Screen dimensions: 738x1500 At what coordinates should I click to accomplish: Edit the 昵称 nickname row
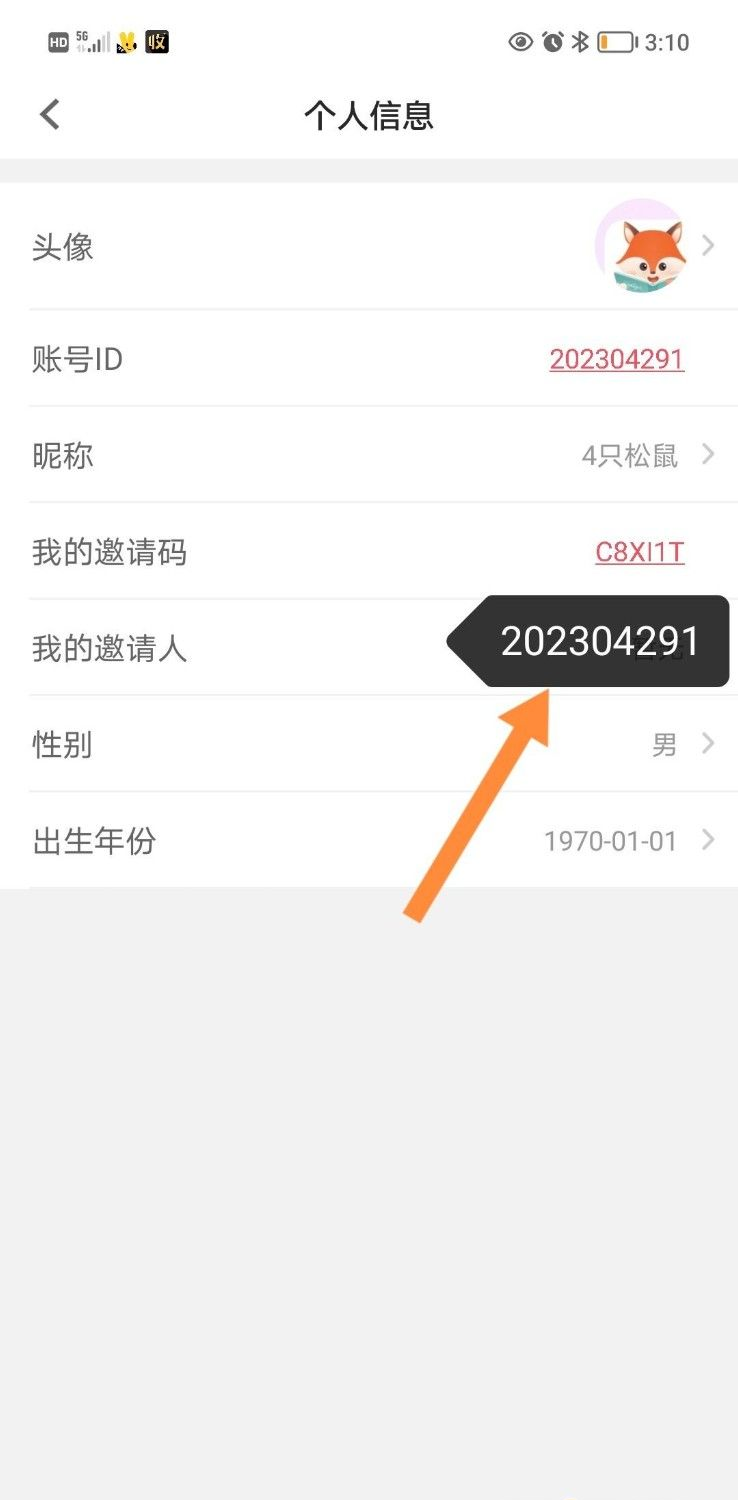click(x=369, y=455)
